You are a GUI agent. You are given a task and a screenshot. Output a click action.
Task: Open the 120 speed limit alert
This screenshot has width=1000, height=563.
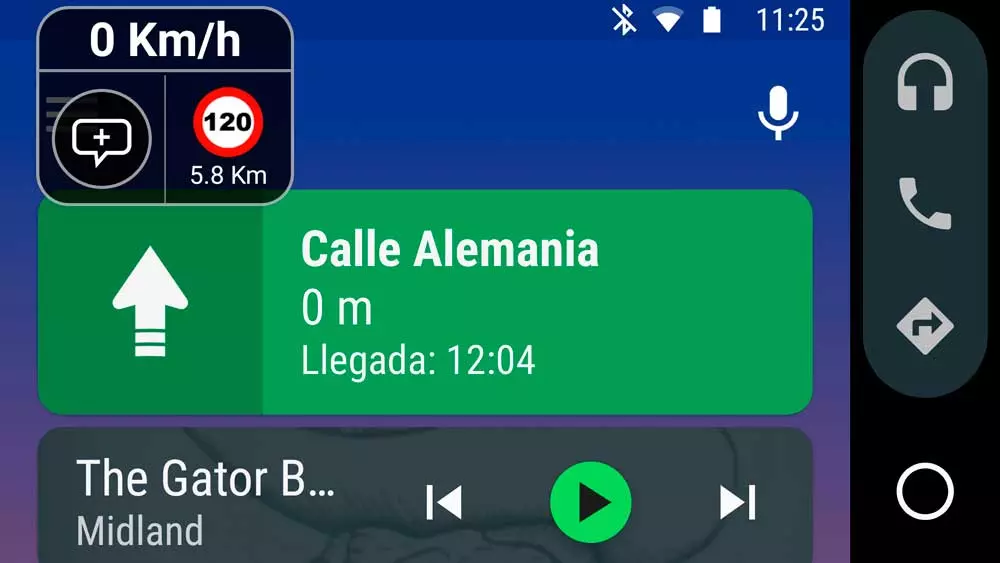[x=228, y=140]
